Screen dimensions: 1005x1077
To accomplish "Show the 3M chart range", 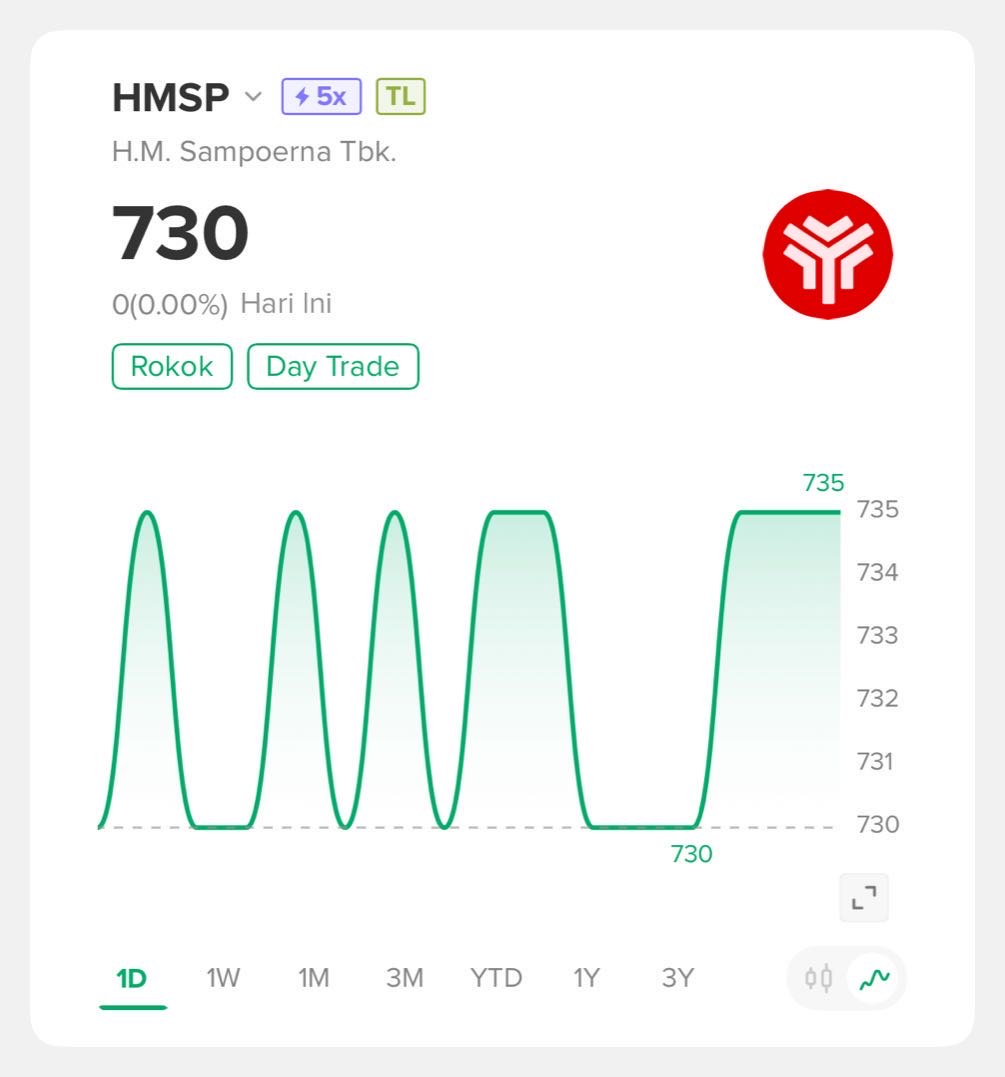I will pos(404,978).
